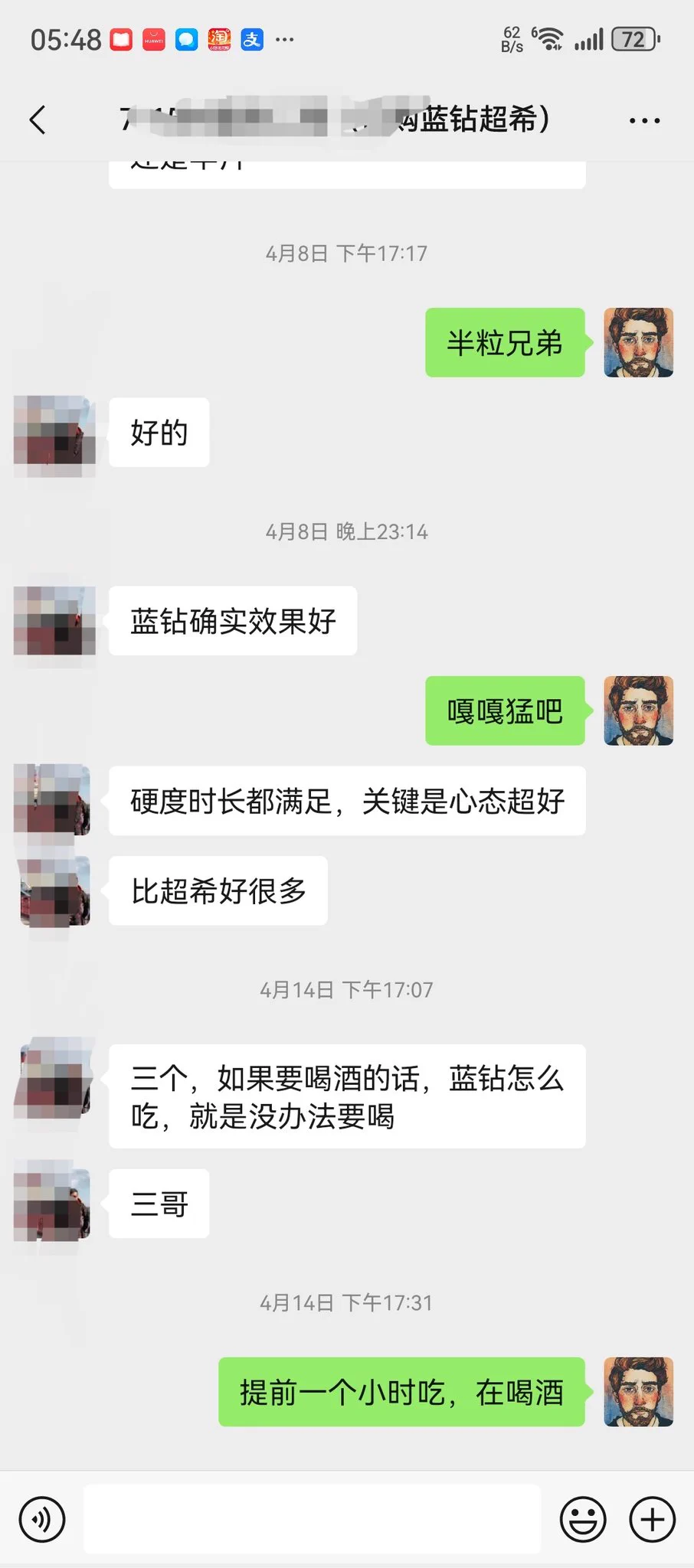
Task: Focus the message text field
Action: 312,1520
